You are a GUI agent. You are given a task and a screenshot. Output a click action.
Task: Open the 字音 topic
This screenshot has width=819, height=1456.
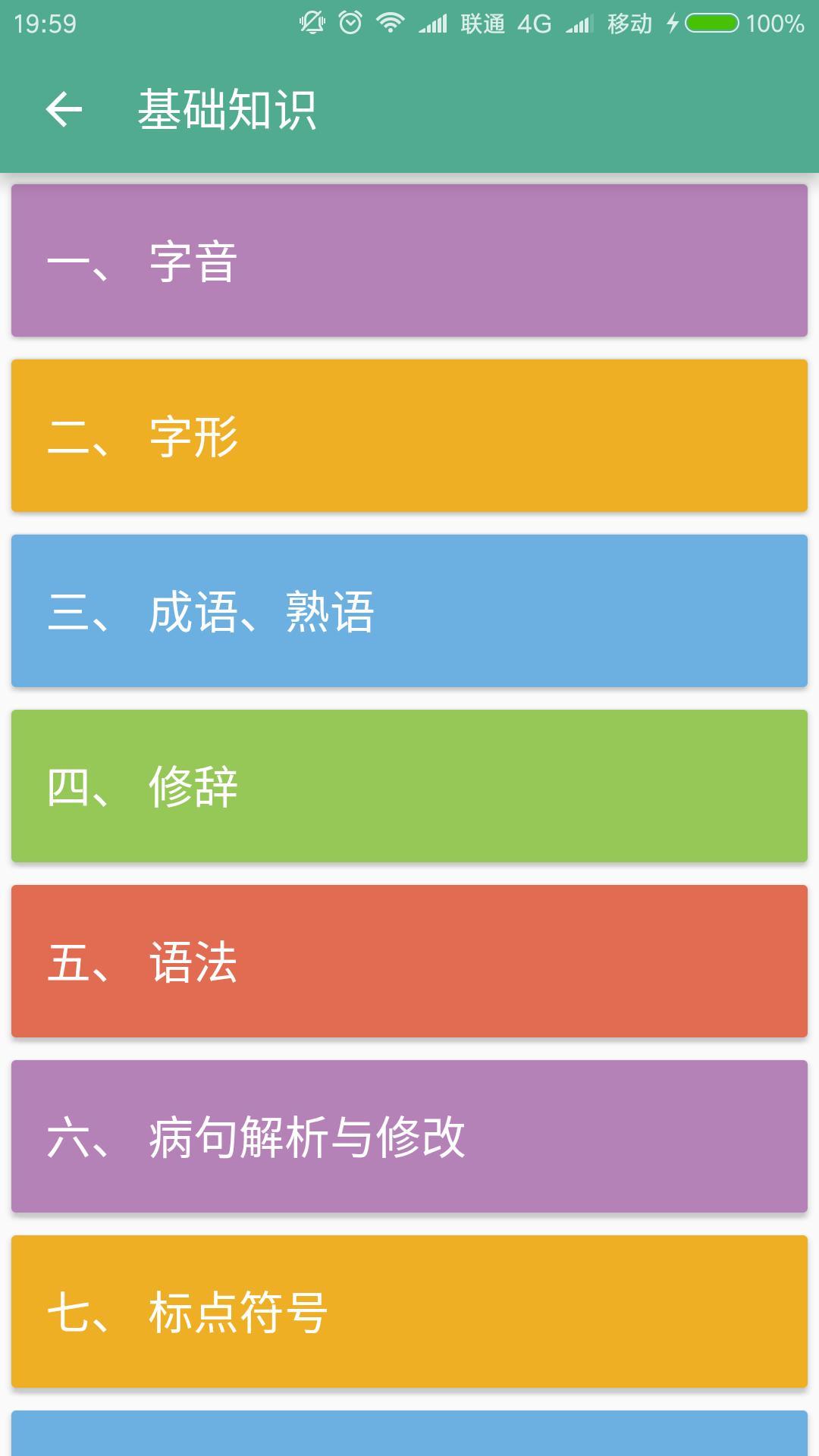tap(409, 262)
